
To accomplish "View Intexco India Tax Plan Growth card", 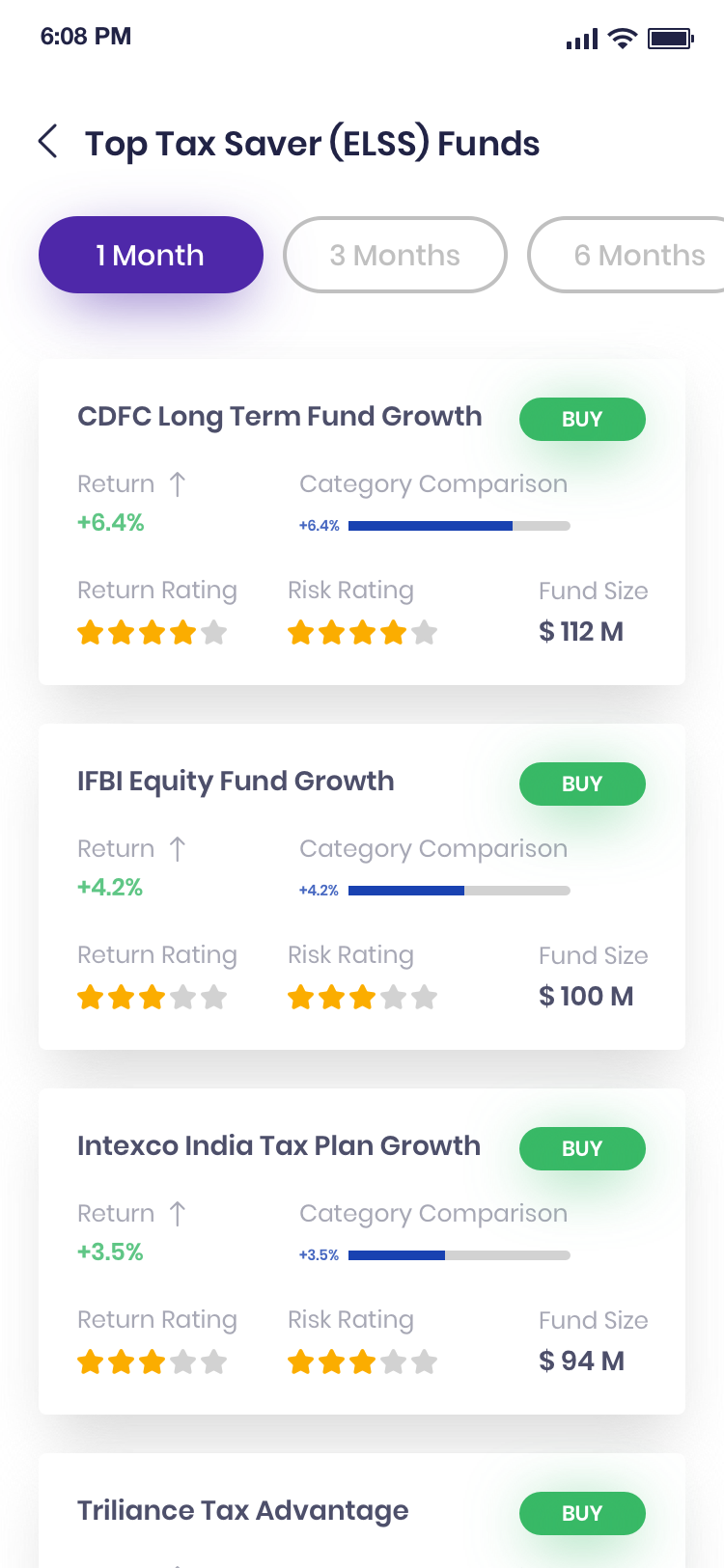I will (x=362, y=1252).
